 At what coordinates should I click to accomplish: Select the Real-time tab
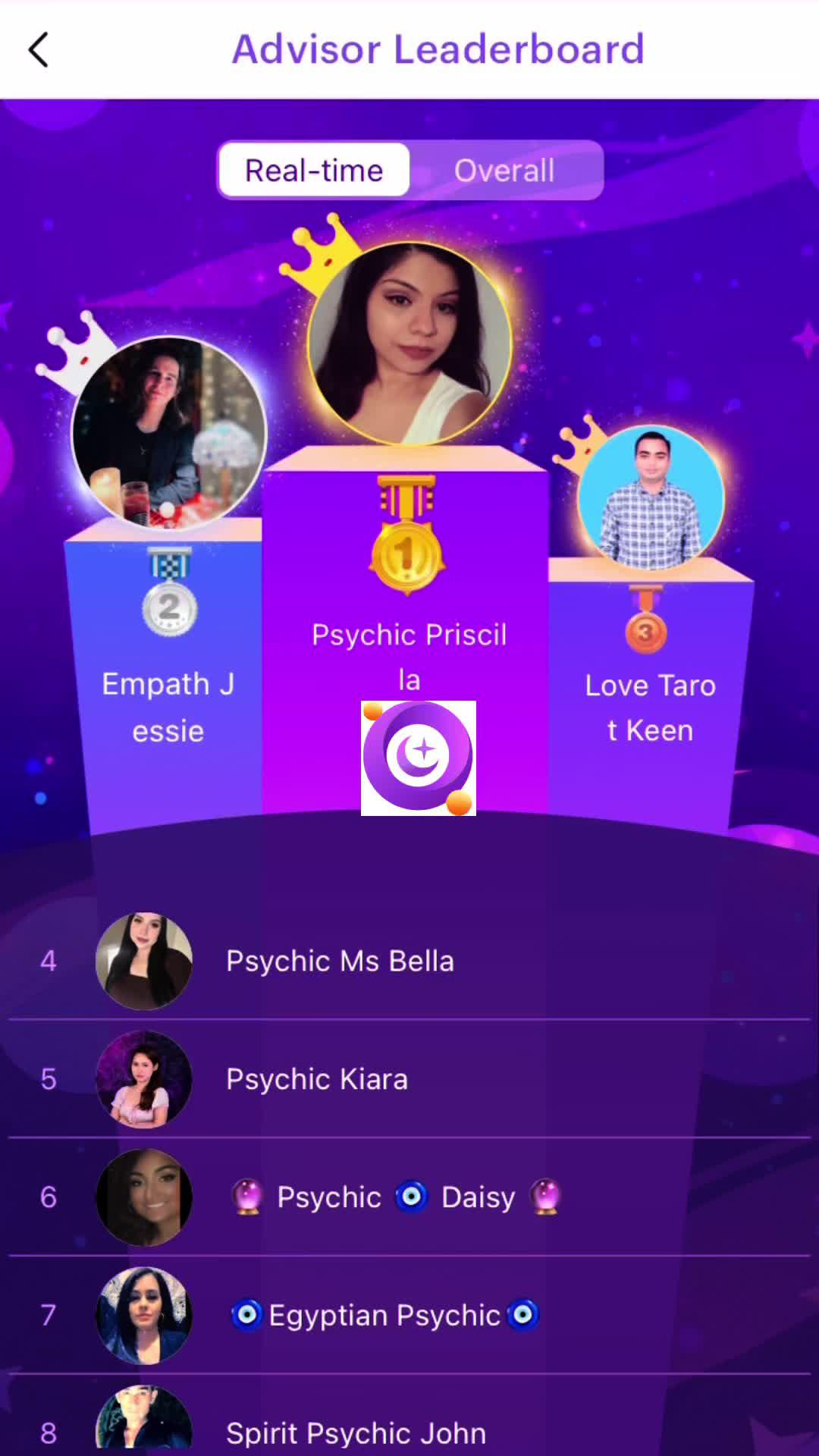314,171
